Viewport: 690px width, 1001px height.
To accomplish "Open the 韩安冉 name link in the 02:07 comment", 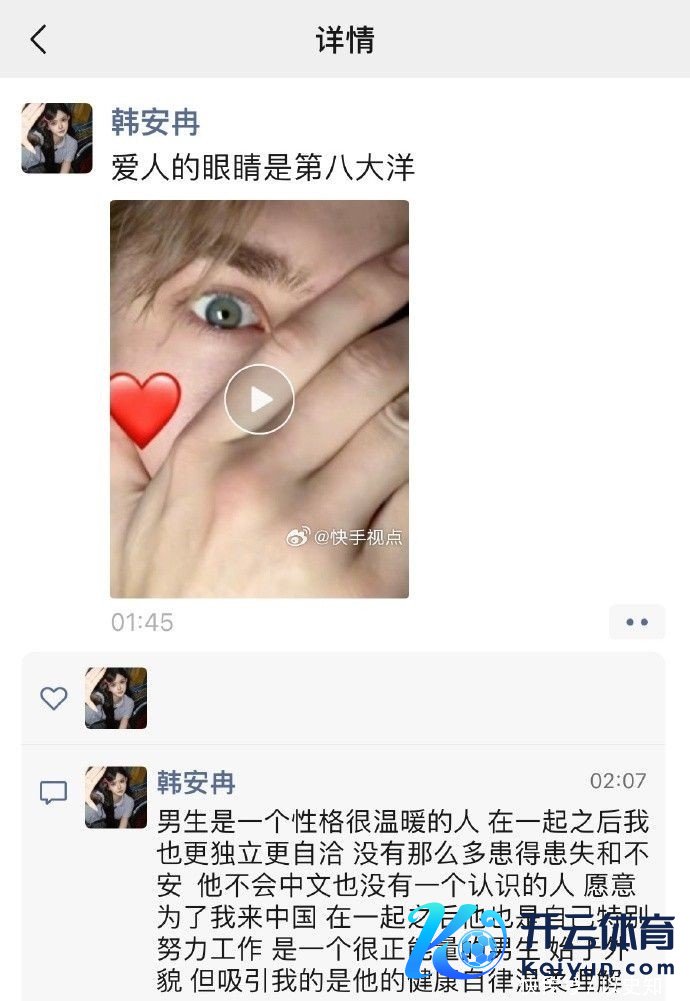I will [x=196, y=782].
